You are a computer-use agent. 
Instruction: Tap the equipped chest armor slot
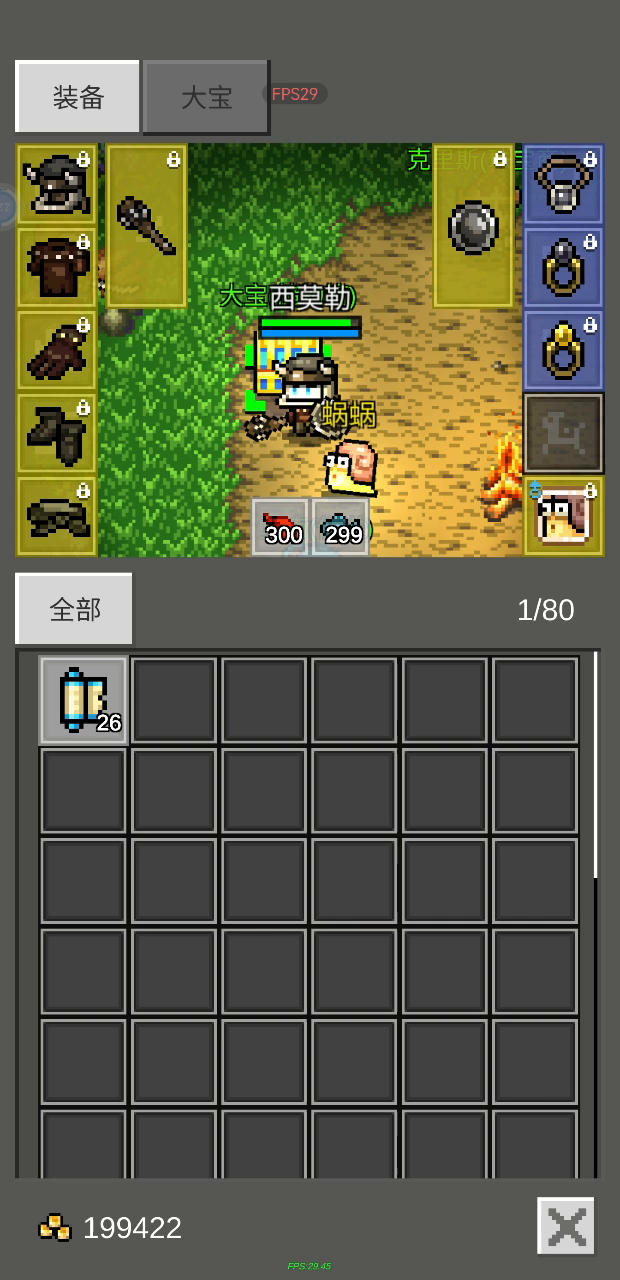tap(57, 267)
